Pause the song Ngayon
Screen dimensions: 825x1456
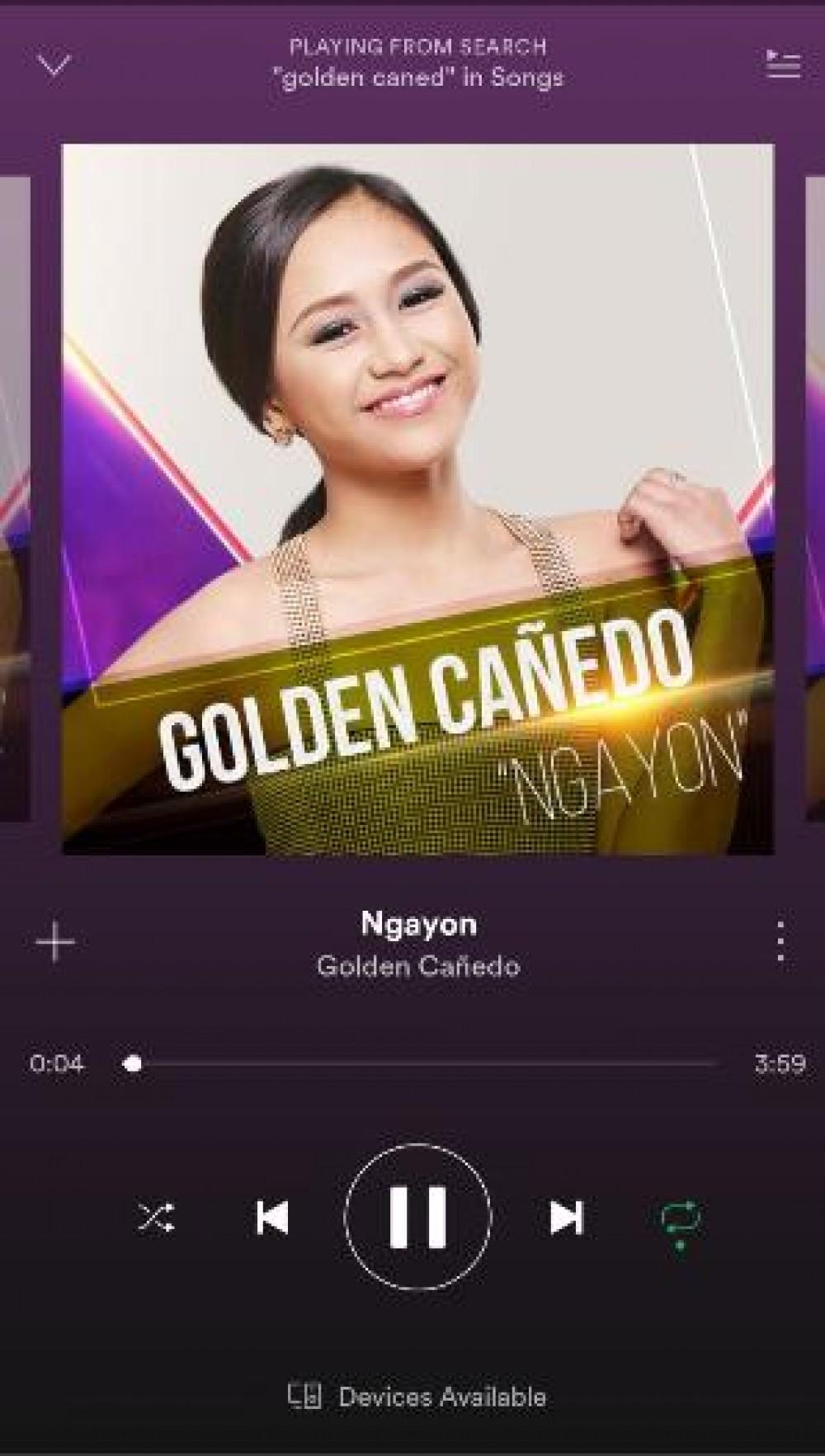click(417, 1217)
